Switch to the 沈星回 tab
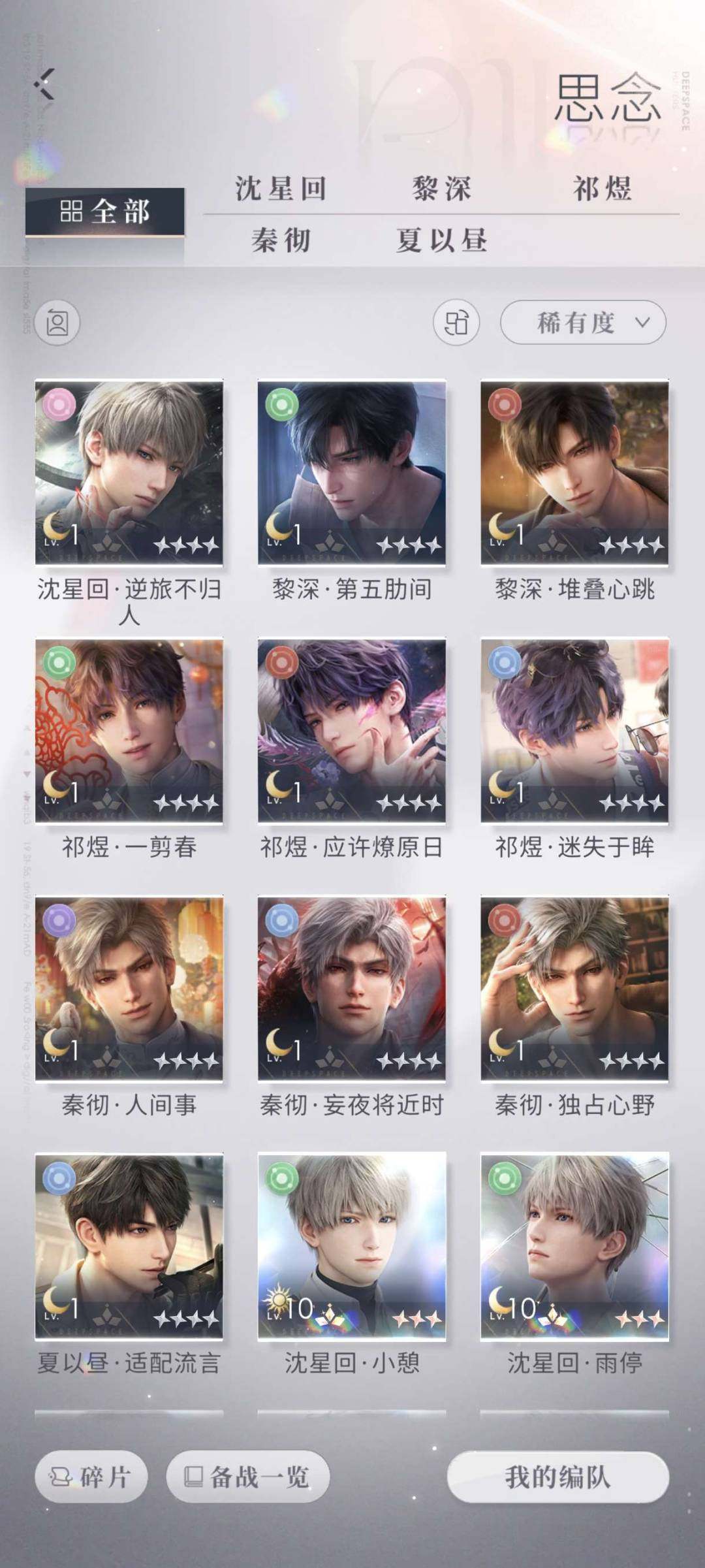 [x=281, y=189]
